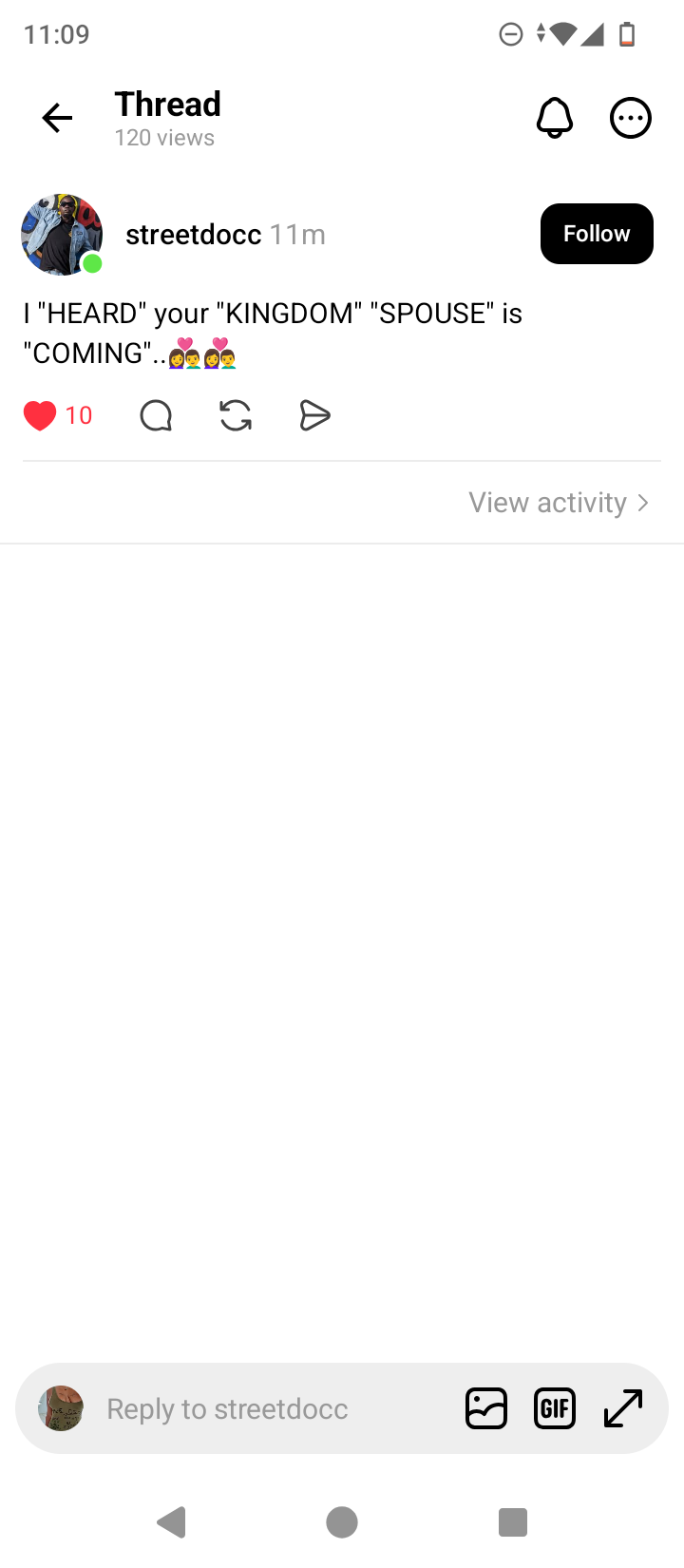Expand the reply composer

click(623, 1408)
